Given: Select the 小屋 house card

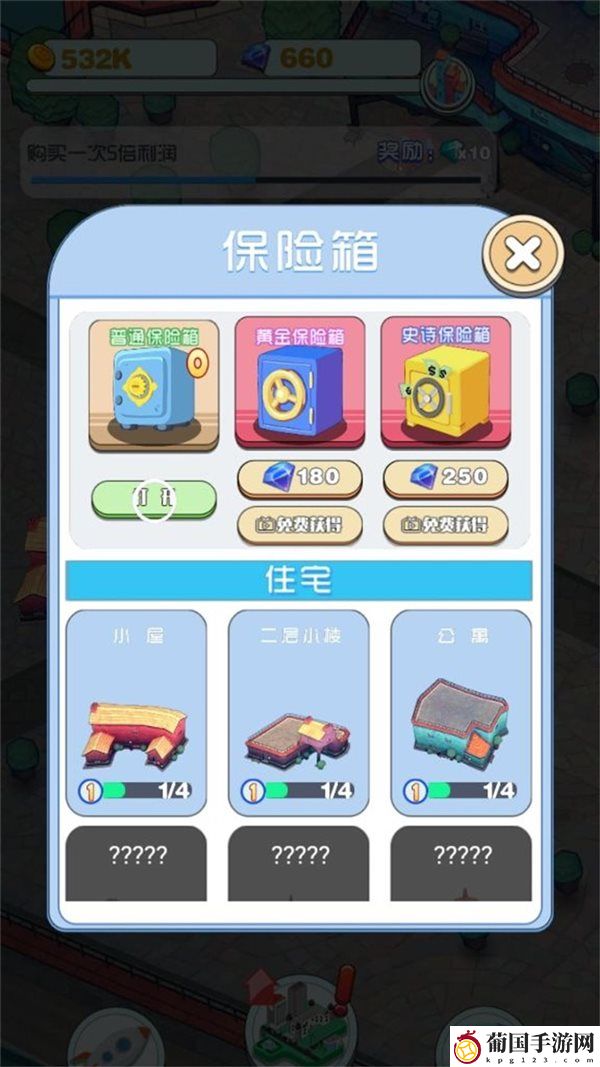Looking at the screenshot, I should 136,710.
